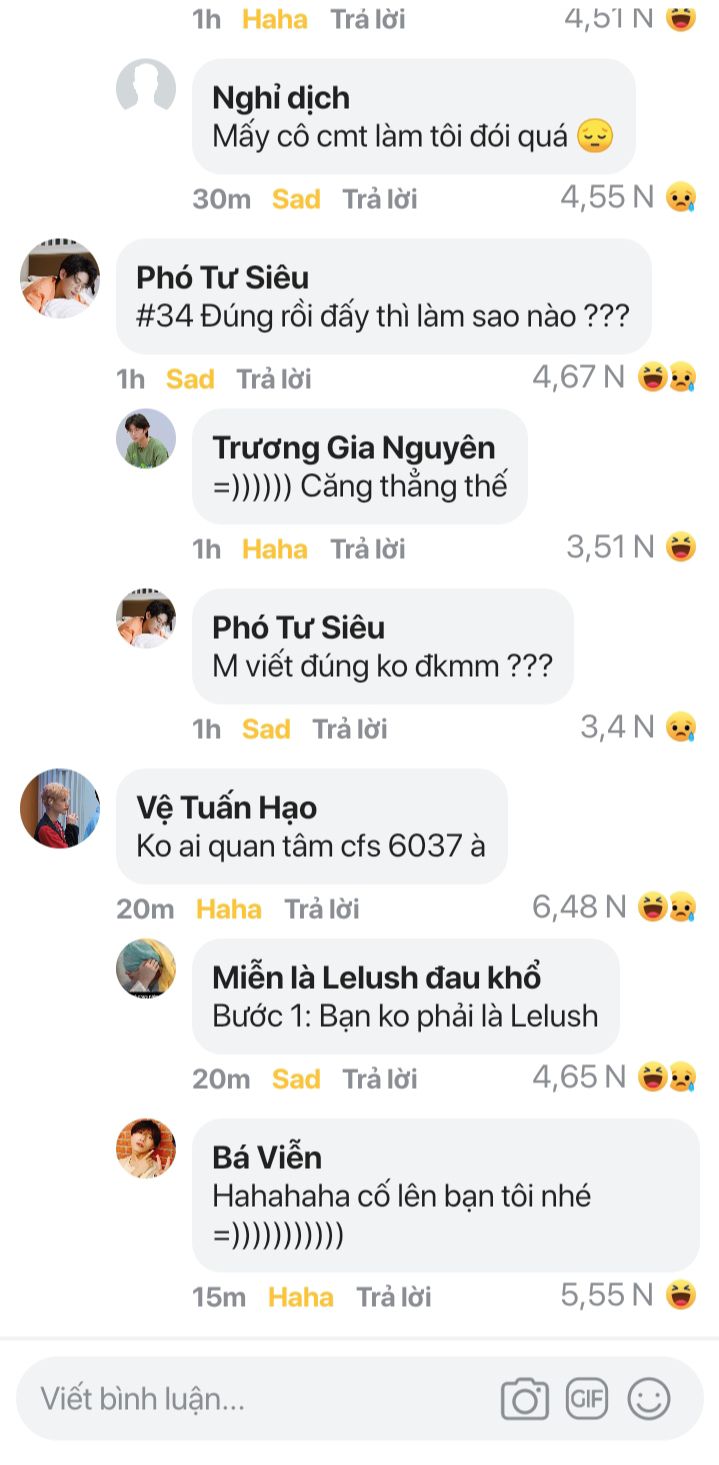The image size is (719, 1465).
Task: View reactions count 6,48 N on Vệ Tuấn Hạo's comment
Action: tap(614, 907)
